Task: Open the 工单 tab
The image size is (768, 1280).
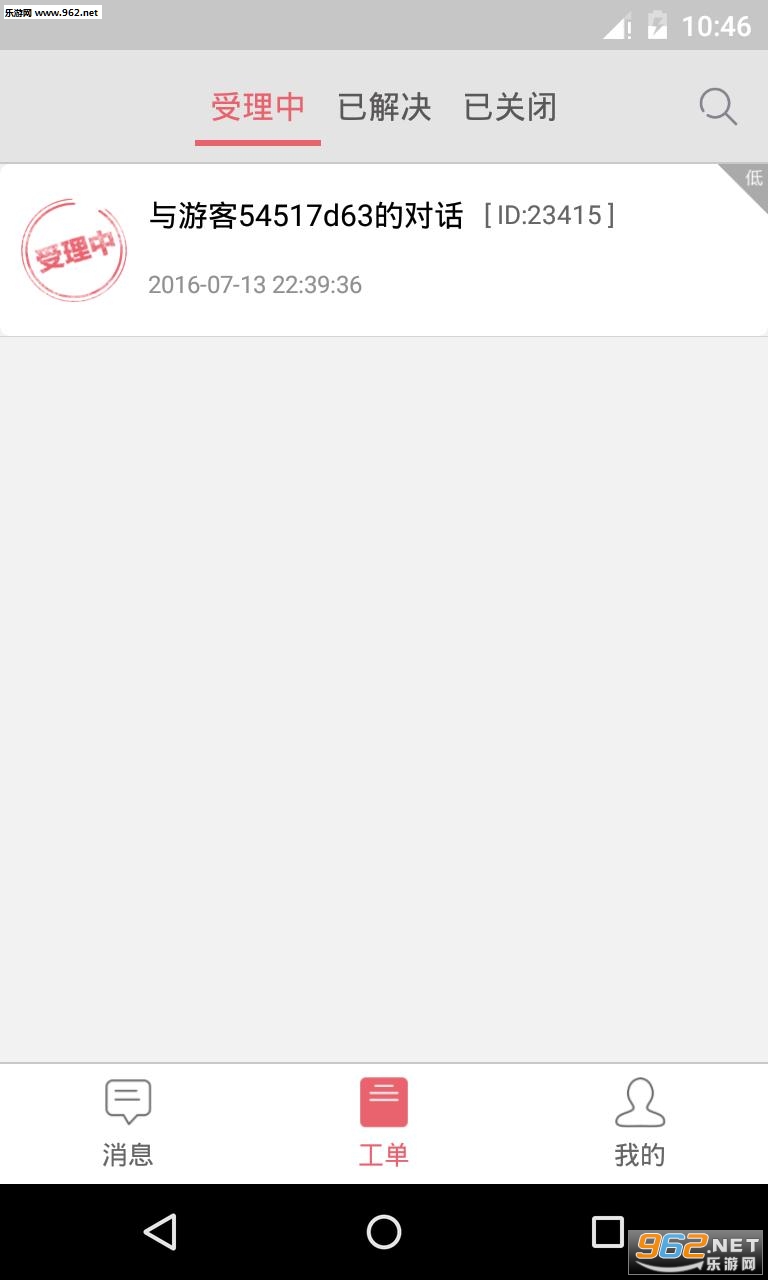Action: click(384, 1124)
